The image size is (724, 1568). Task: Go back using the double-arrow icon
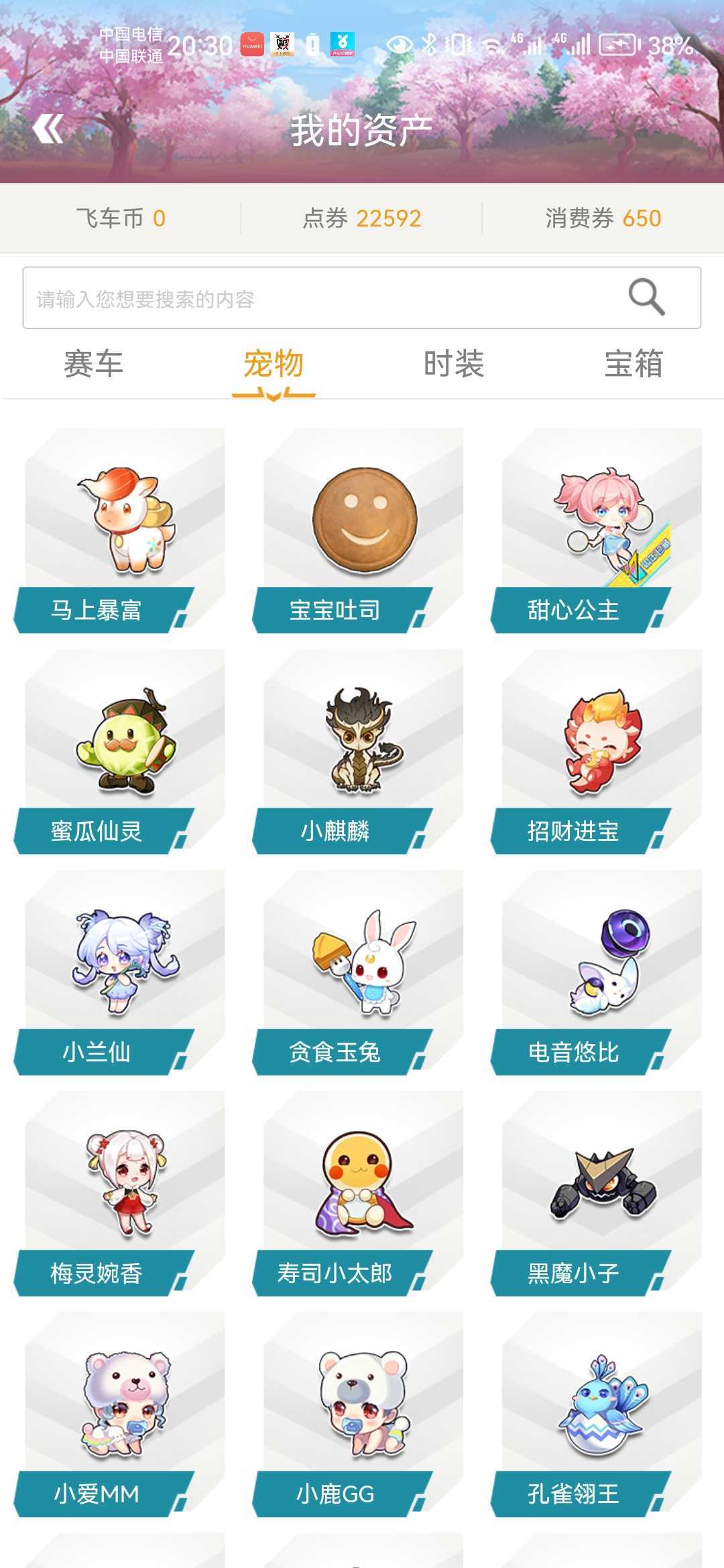[48, 129]
